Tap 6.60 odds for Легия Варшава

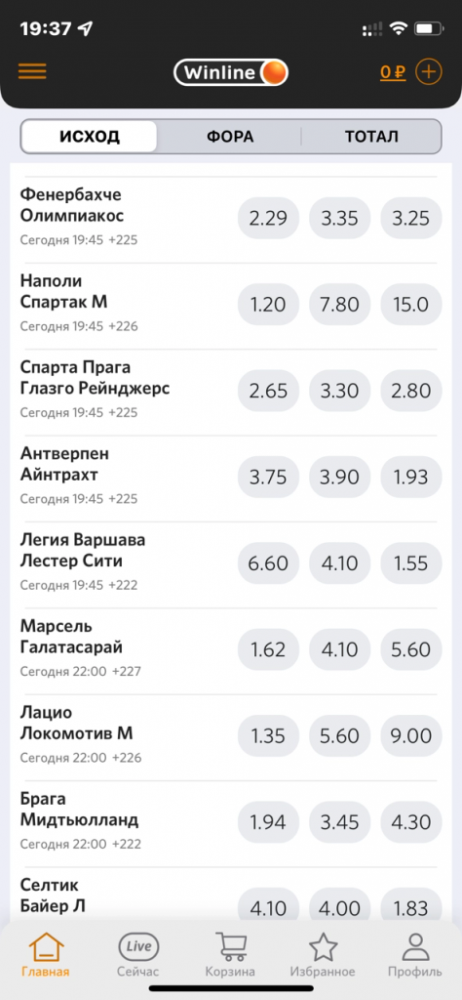tap(268, 563)
